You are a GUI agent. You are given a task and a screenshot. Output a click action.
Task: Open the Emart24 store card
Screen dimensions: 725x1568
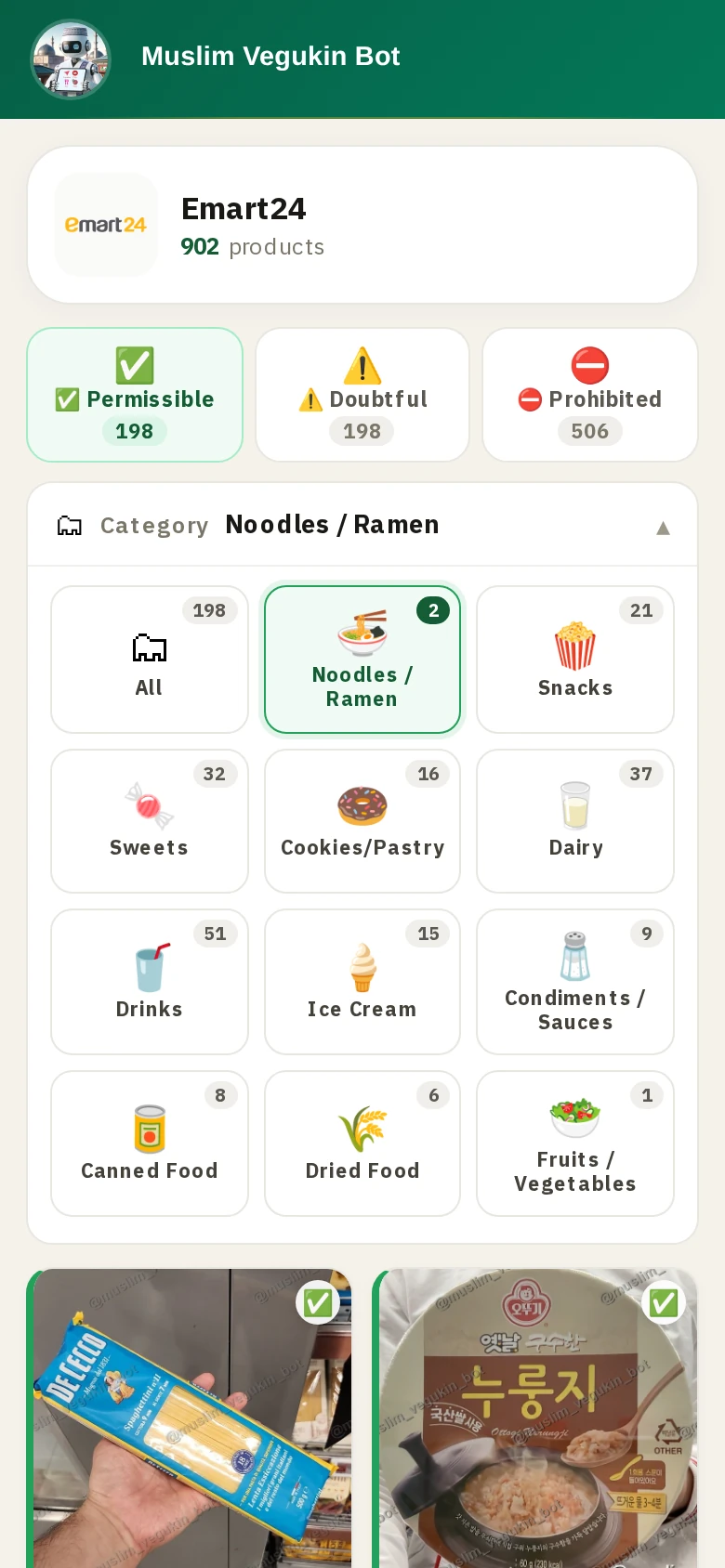point(362,225)
